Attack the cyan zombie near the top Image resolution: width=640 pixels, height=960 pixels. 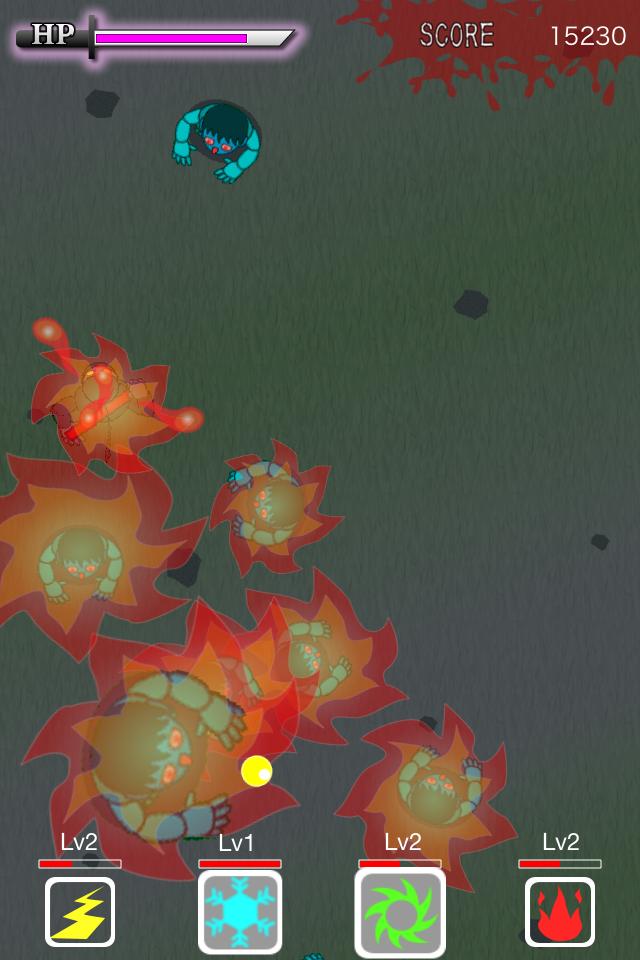[x=218, y=138]
